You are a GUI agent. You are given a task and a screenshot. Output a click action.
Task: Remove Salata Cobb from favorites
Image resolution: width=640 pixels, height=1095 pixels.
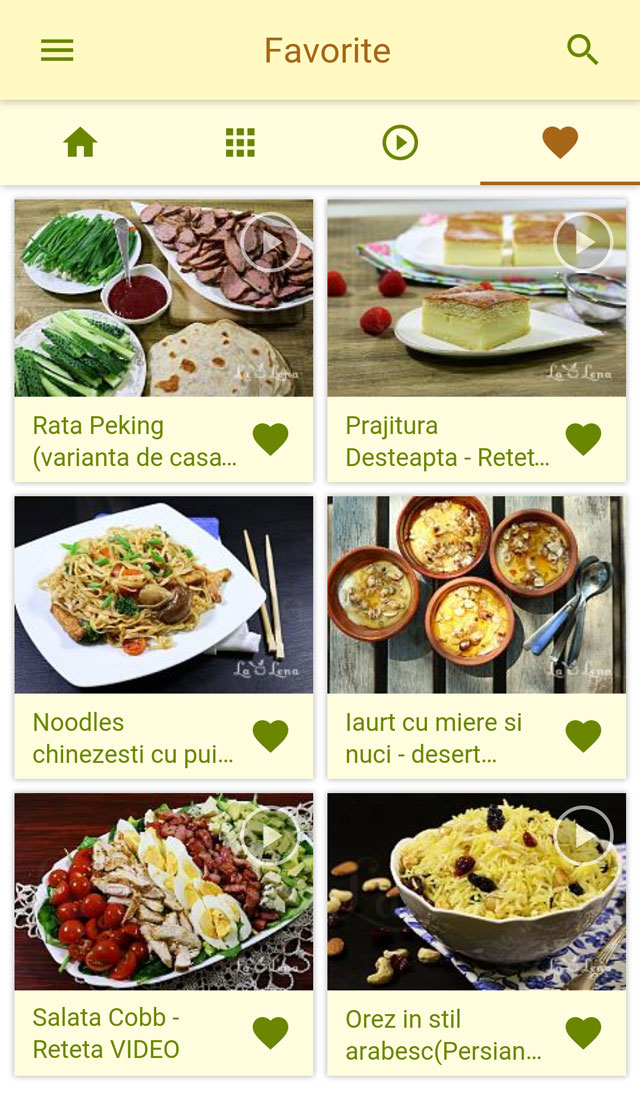tap(270, 1033)
